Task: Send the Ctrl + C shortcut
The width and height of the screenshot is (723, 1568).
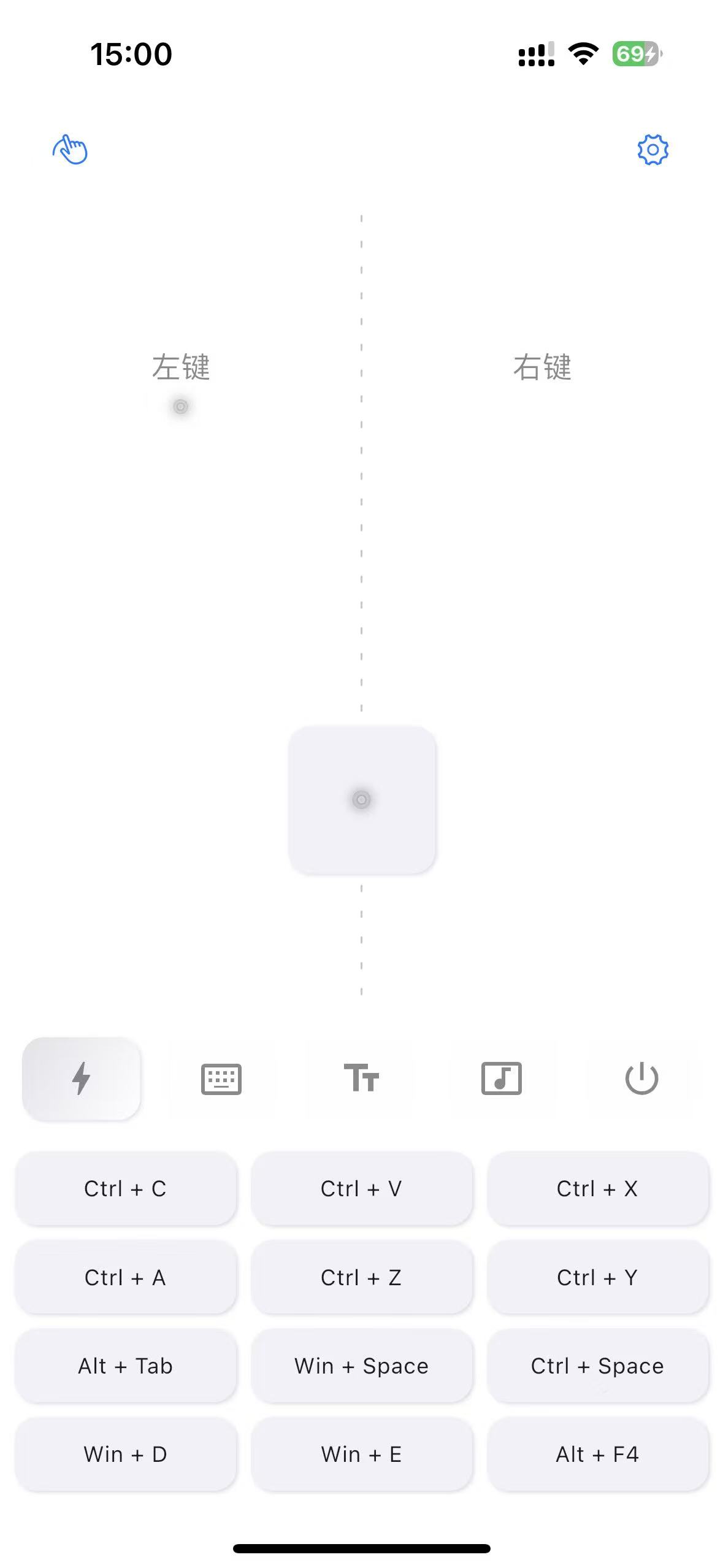Action: tap(126, 1188)
